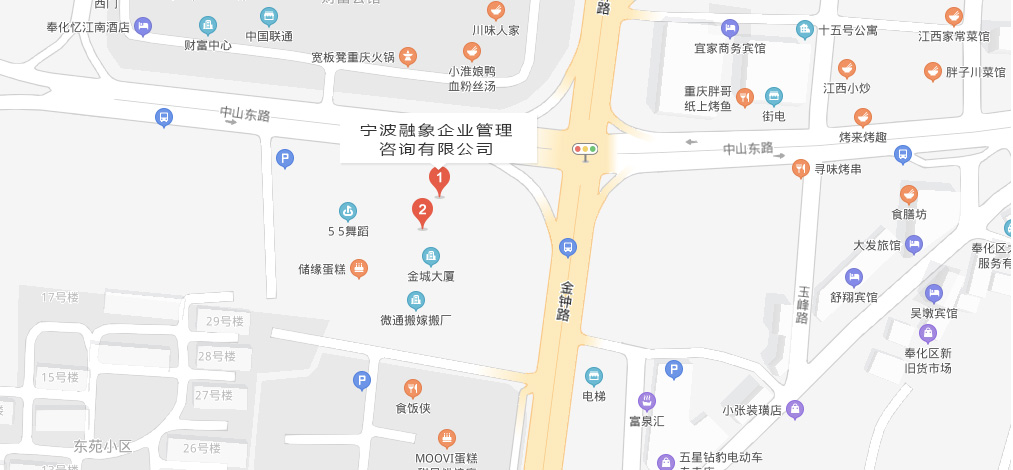This screenshot has width=1013, height=470.
Task: Open the 储缘蛋糕 bakery marker
Action: (x=360, y=268)
